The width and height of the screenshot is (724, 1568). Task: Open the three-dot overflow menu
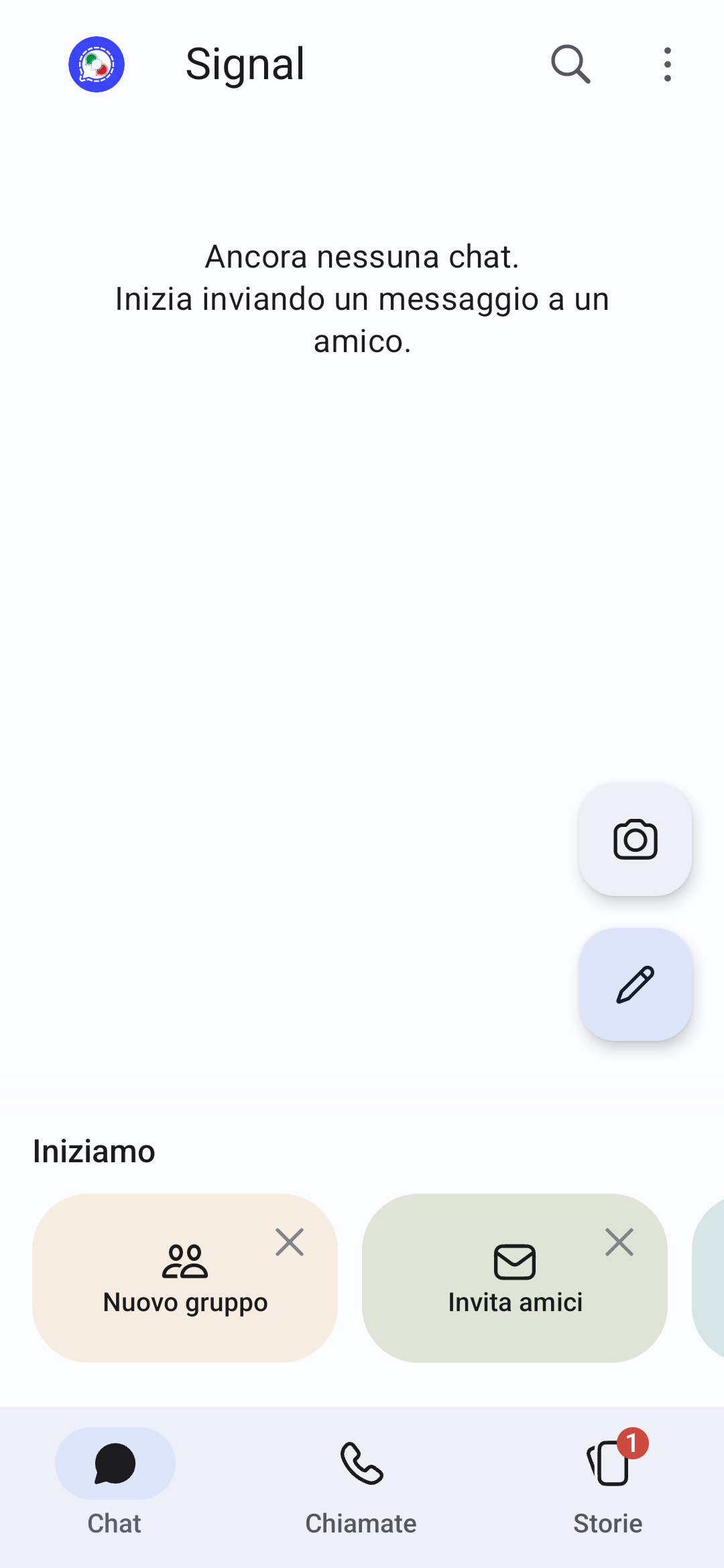click(x=667, y=64)
